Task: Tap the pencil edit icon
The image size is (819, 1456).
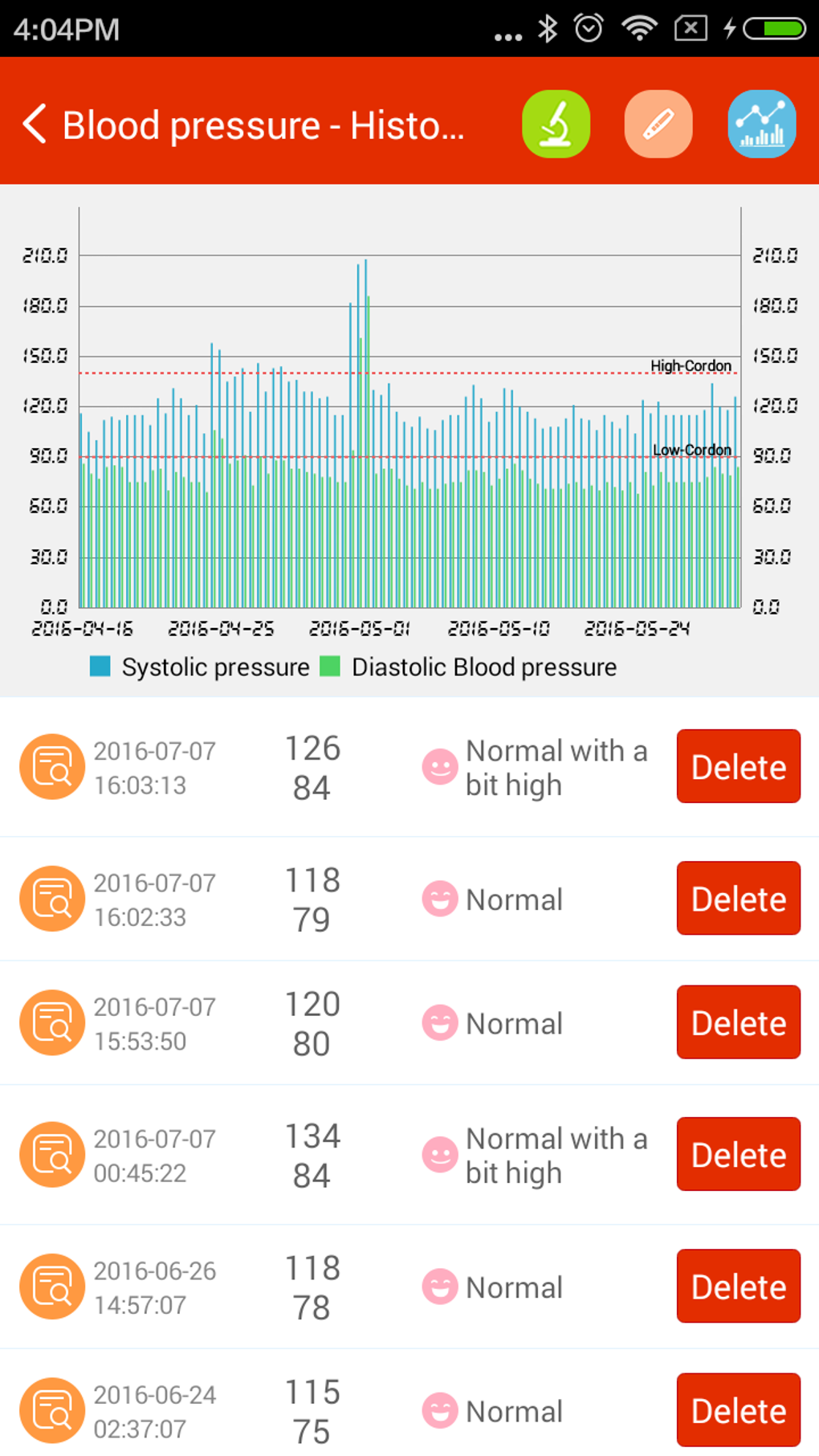Action: coord(658,124)
